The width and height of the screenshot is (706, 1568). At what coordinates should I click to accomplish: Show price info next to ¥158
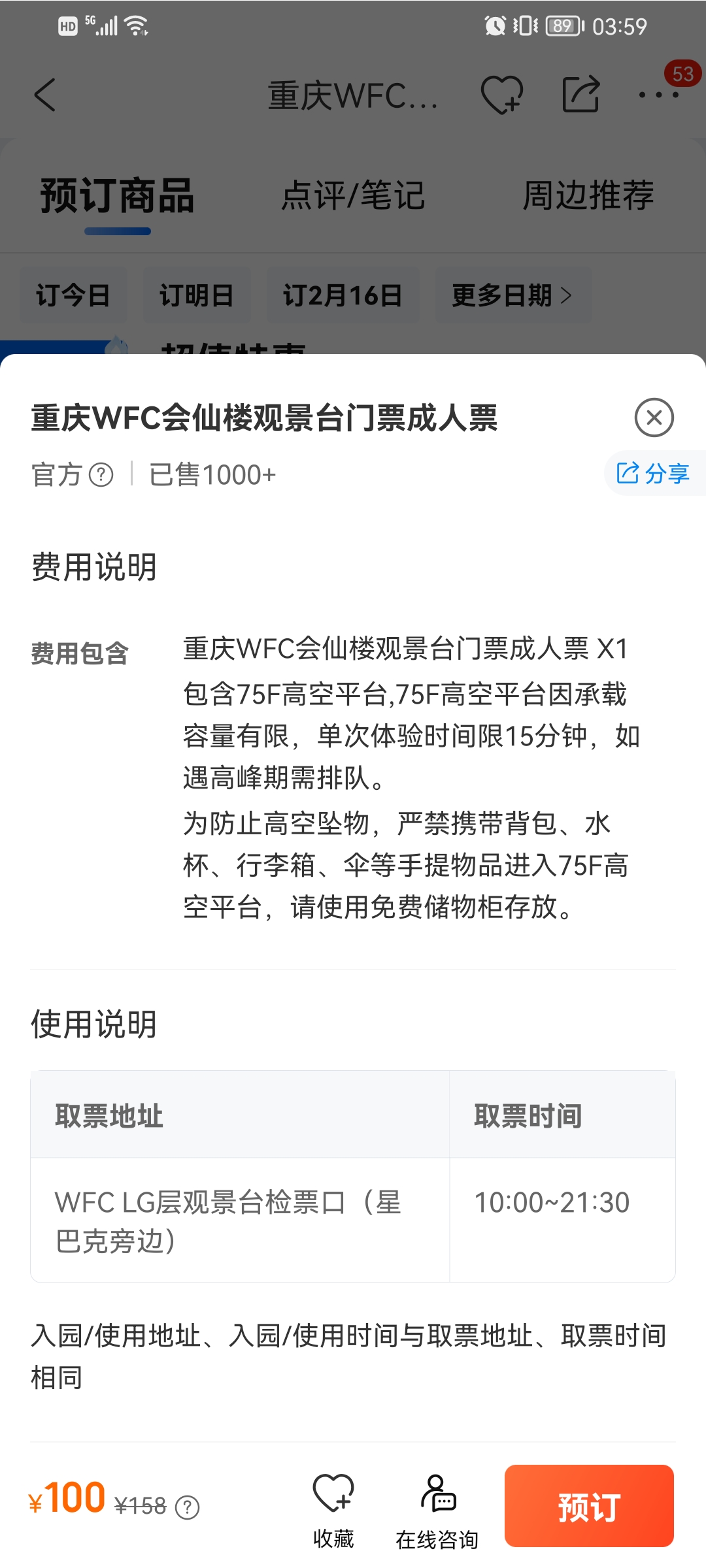(x=187, y=1507)
